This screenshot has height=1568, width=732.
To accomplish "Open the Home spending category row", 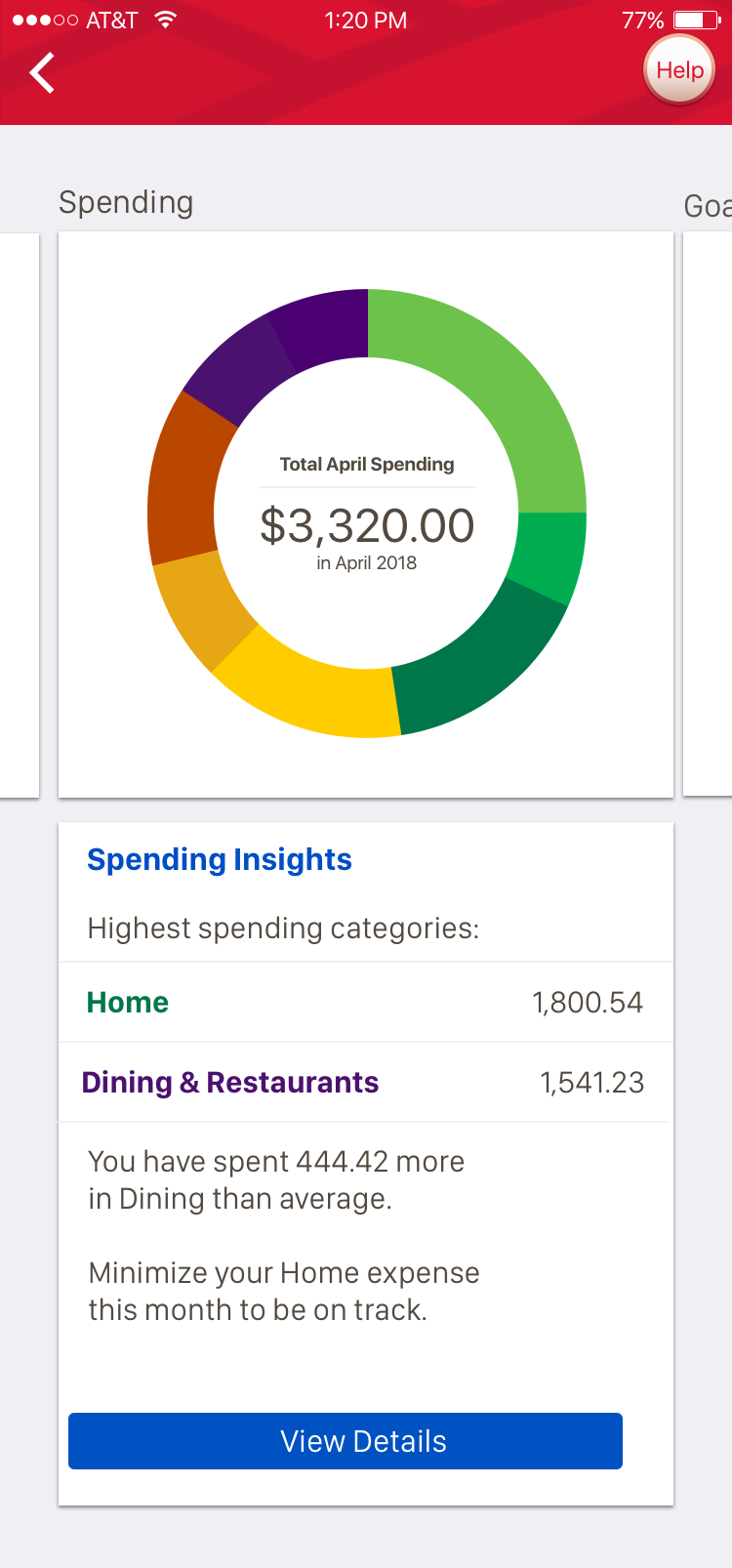I will point(365,1003).
